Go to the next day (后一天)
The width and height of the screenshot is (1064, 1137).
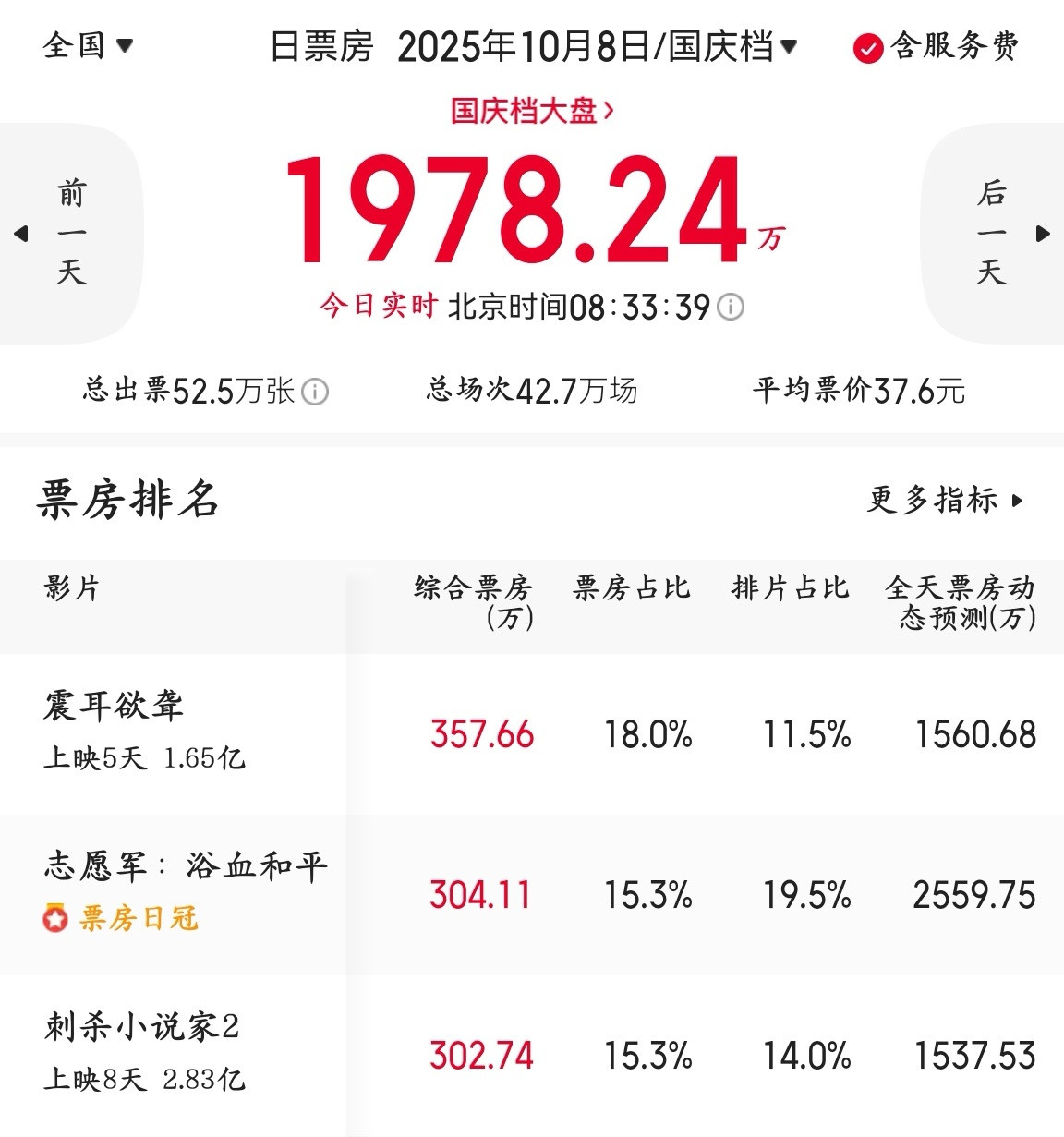[994, 233]
